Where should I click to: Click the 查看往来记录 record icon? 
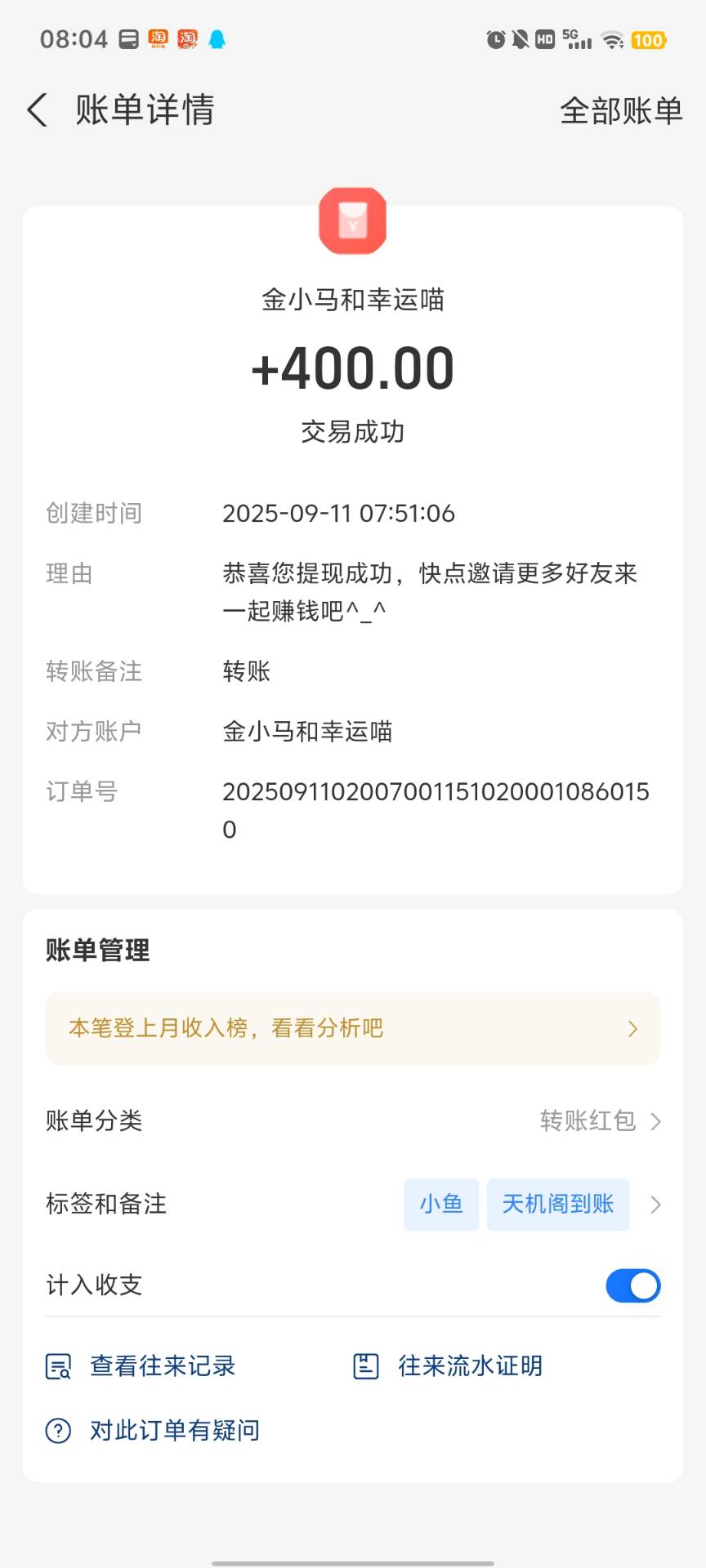(57, 1365)
